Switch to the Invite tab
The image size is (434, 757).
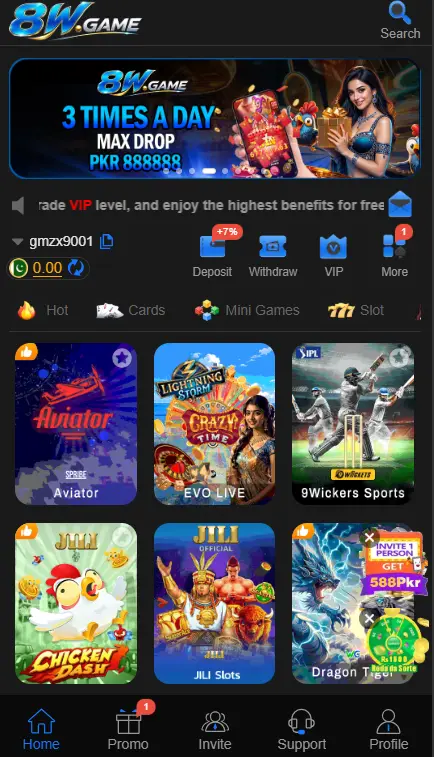[x=215, y=729]
